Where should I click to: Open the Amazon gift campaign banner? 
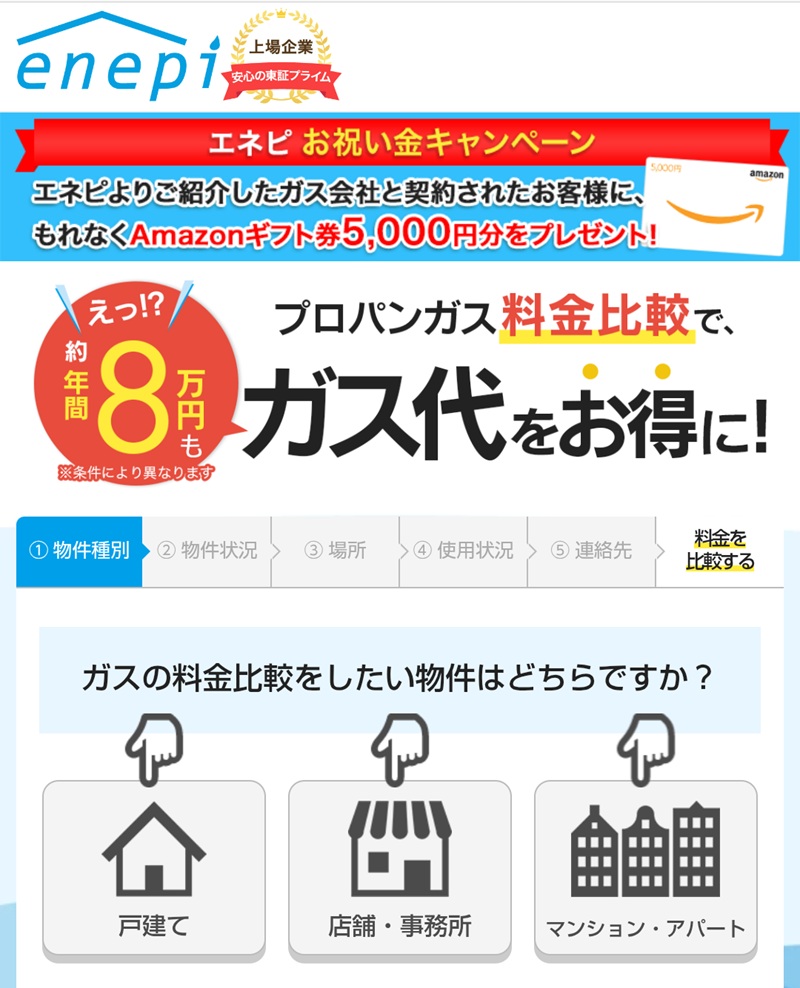coord(400,187)
